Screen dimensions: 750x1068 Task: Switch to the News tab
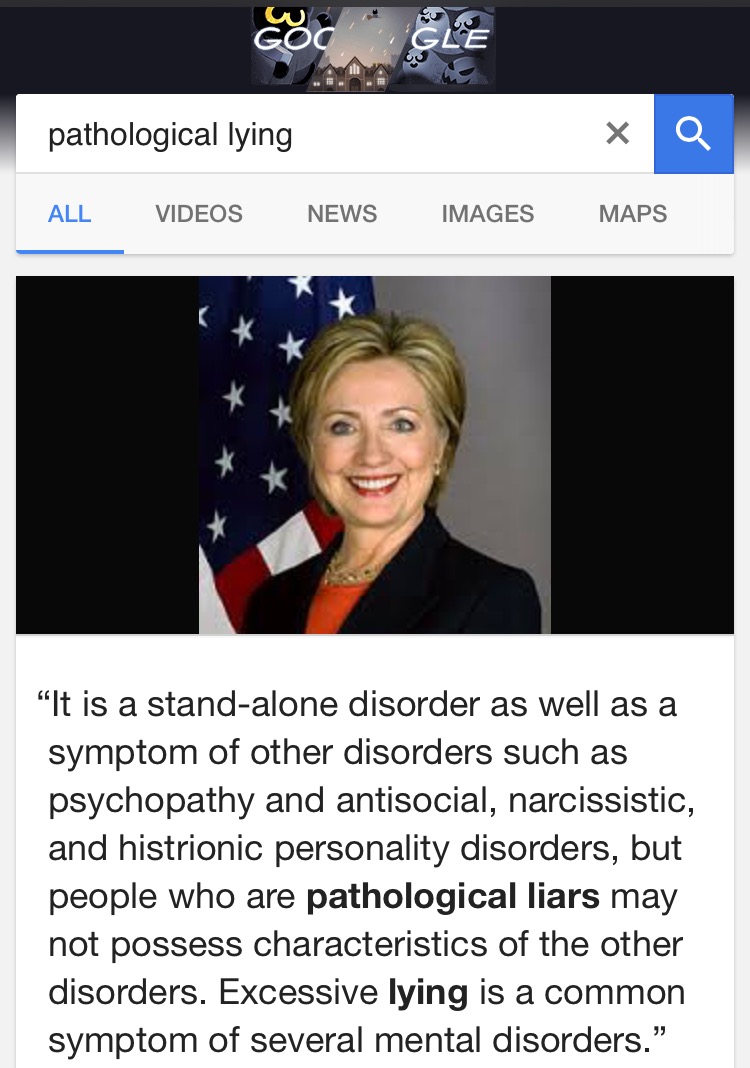342,213
